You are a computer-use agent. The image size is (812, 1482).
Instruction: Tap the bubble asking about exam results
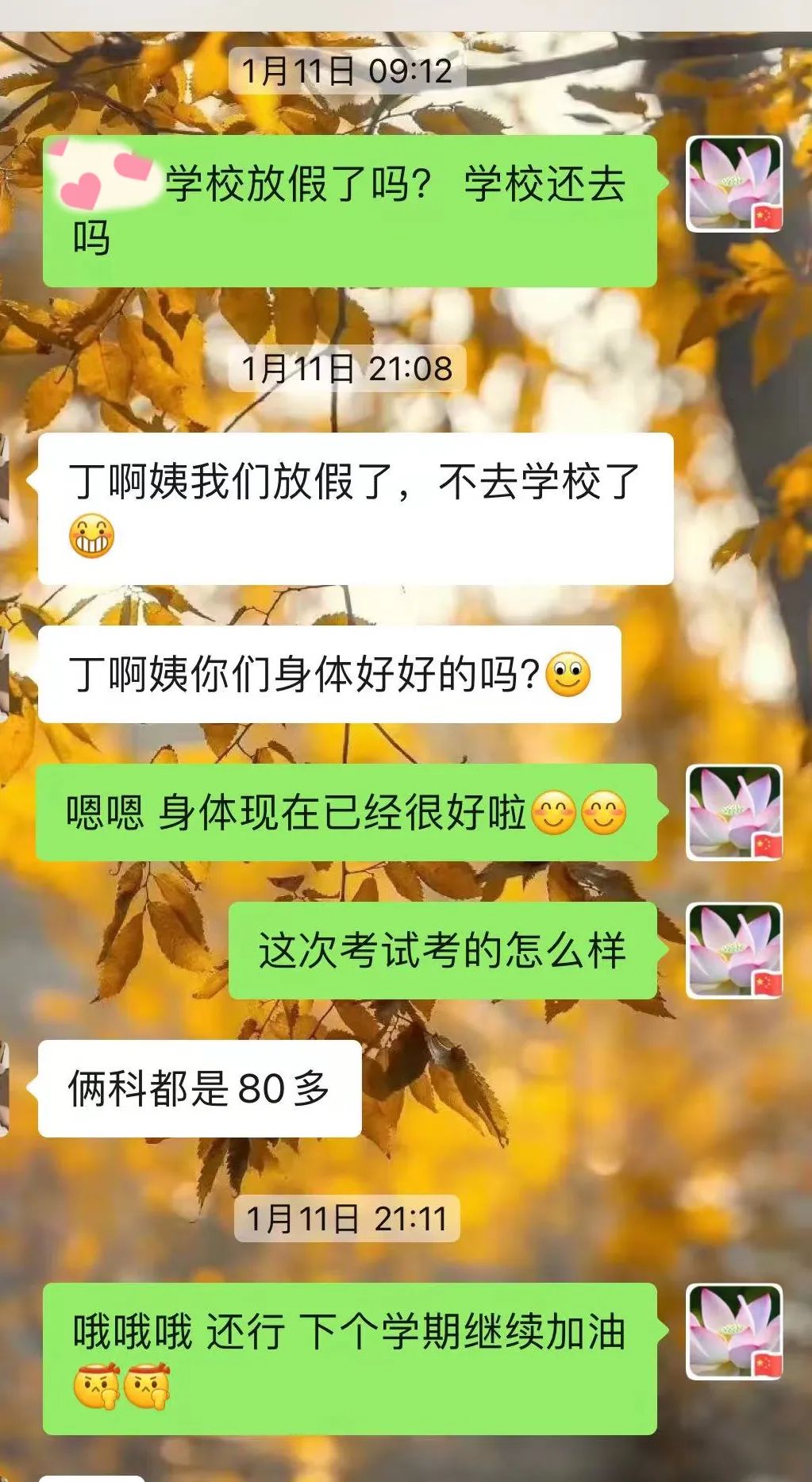coord(444,951)
